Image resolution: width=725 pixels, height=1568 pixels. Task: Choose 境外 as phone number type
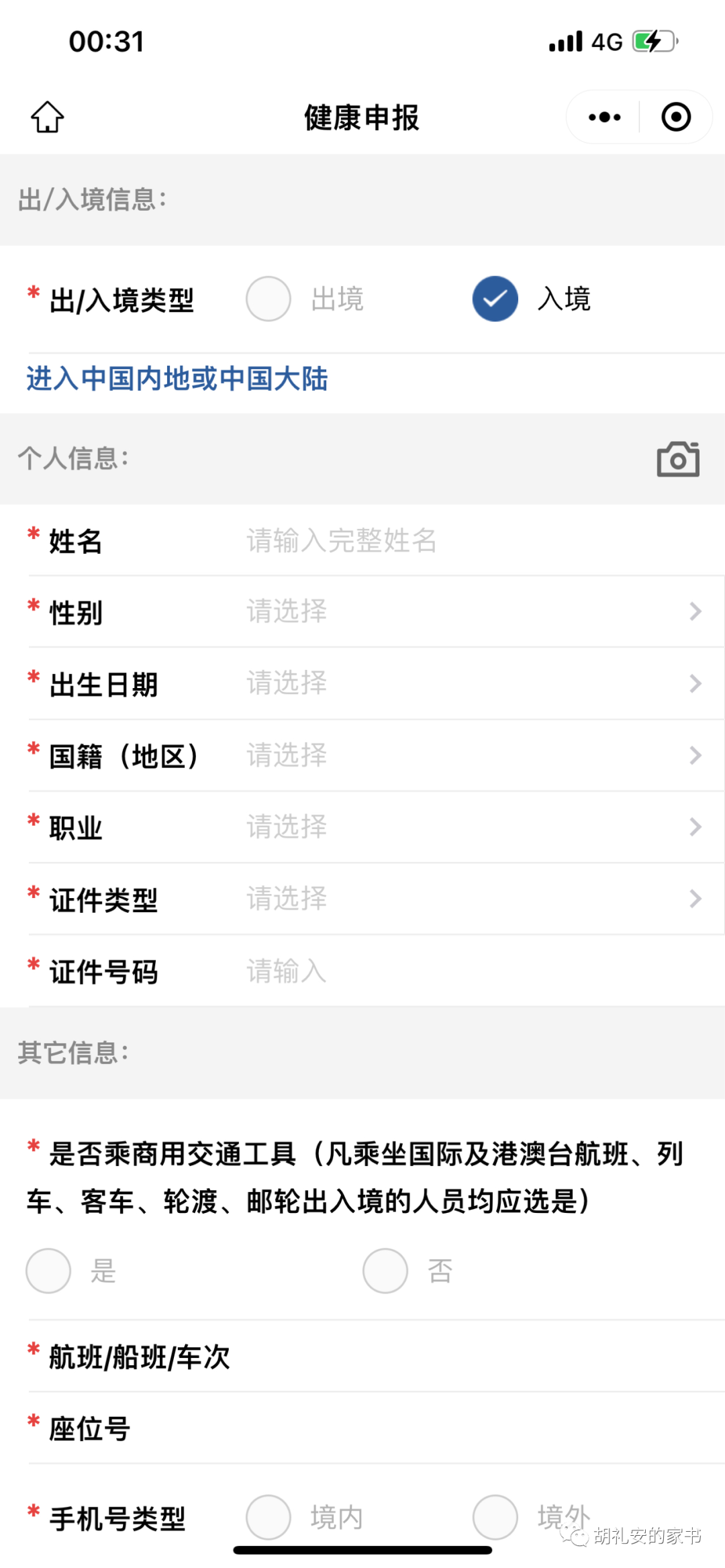pyautogui.click(x=495, y=1517)
